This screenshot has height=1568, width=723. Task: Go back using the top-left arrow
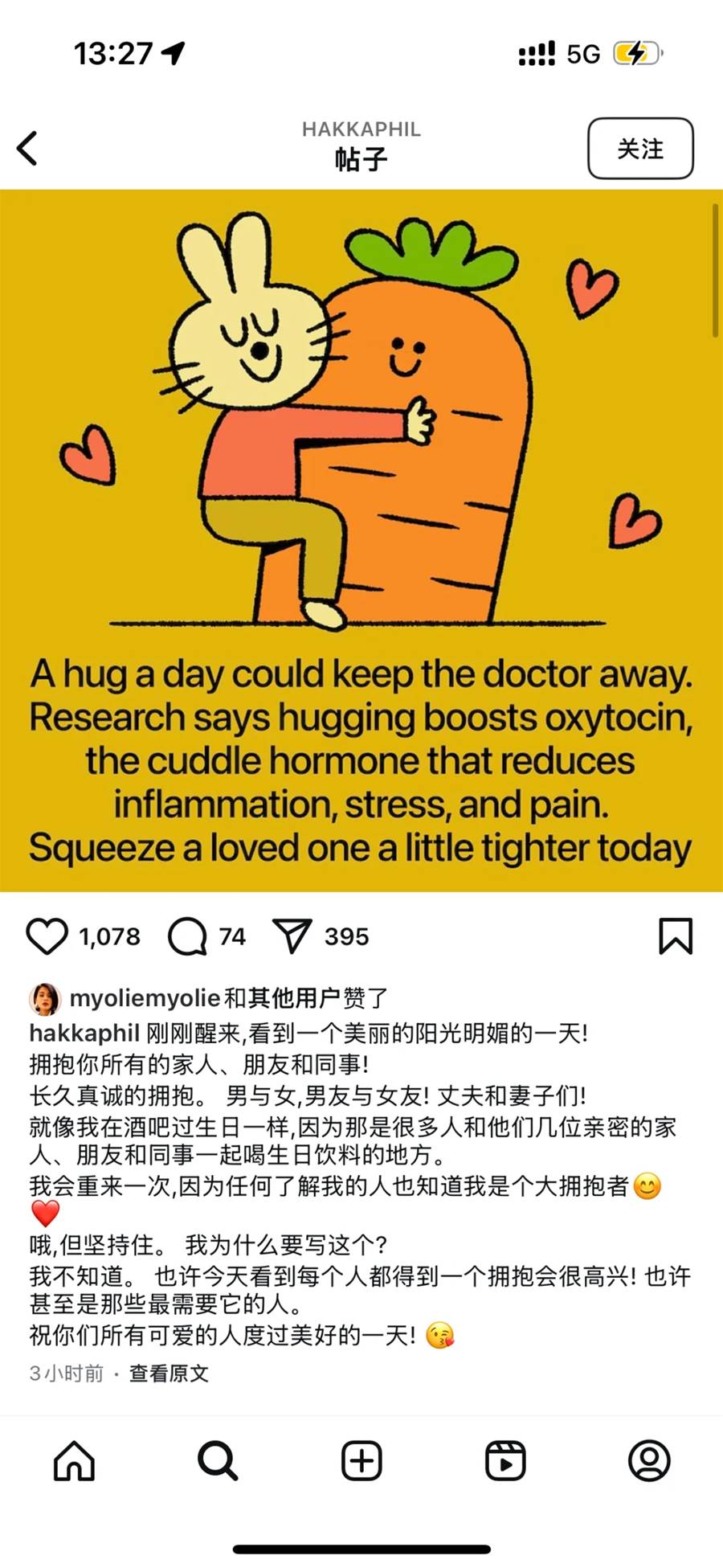click(x=27, y=149)
